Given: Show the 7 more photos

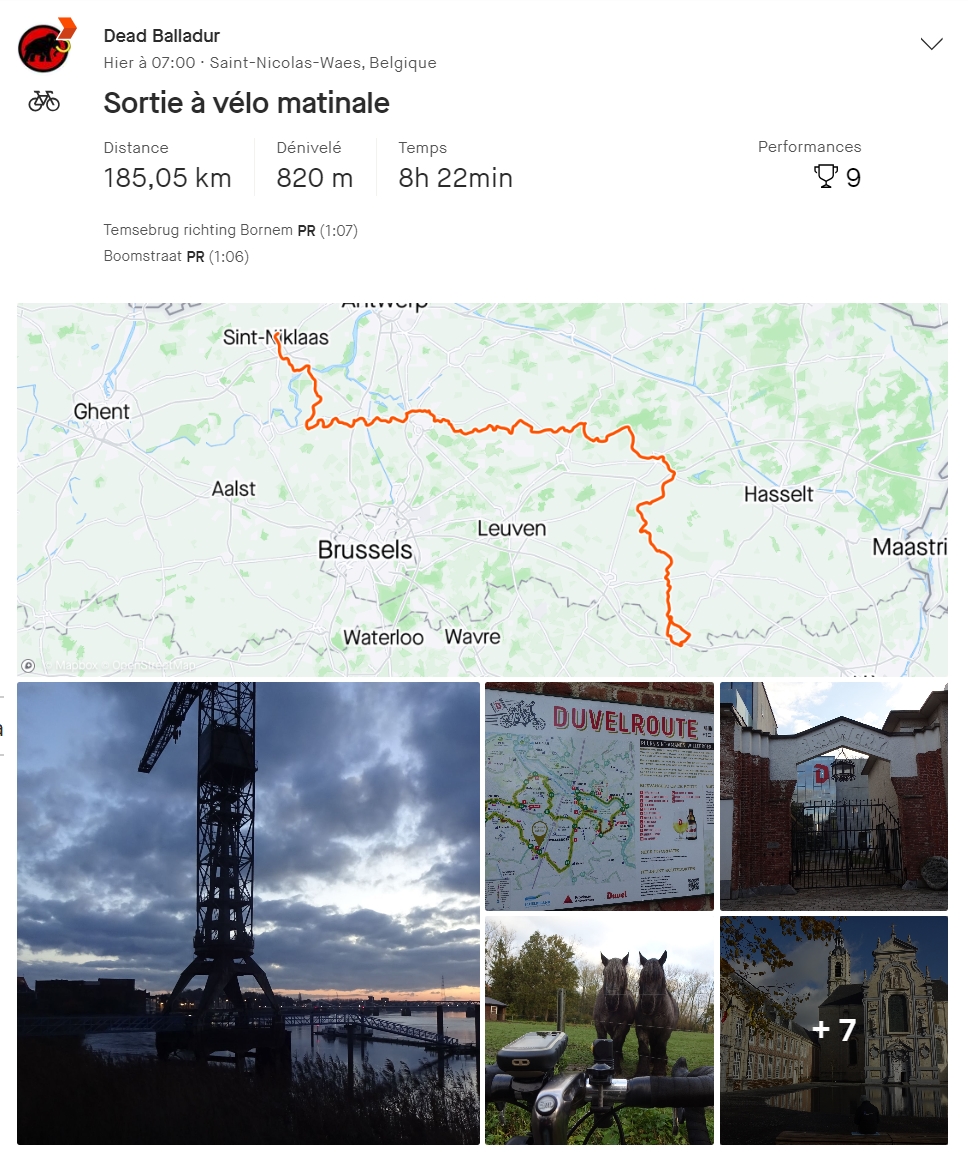Looking at the screenshot, I should pos(833,1030).
